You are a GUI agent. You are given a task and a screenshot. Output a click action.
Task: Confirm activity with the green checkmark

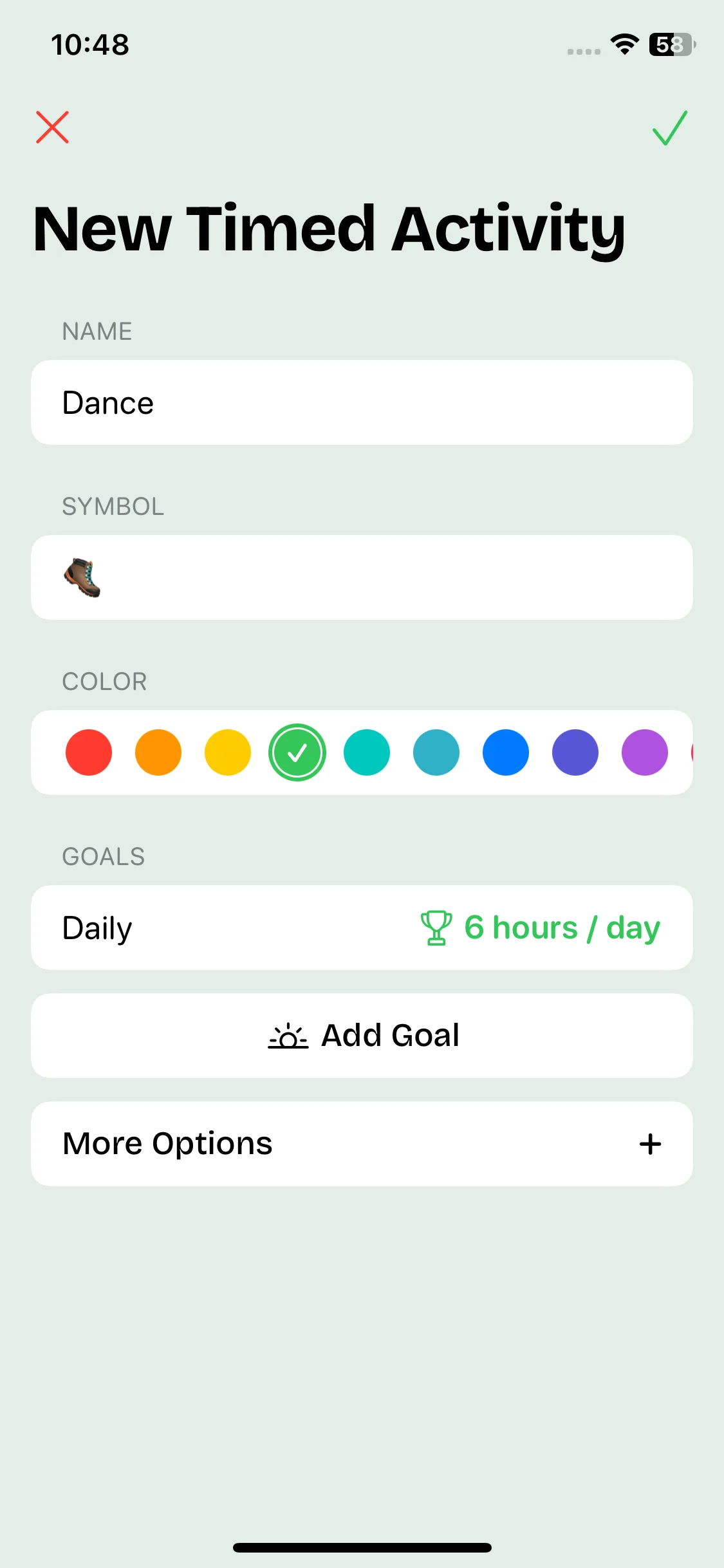(x=669, y=127)
